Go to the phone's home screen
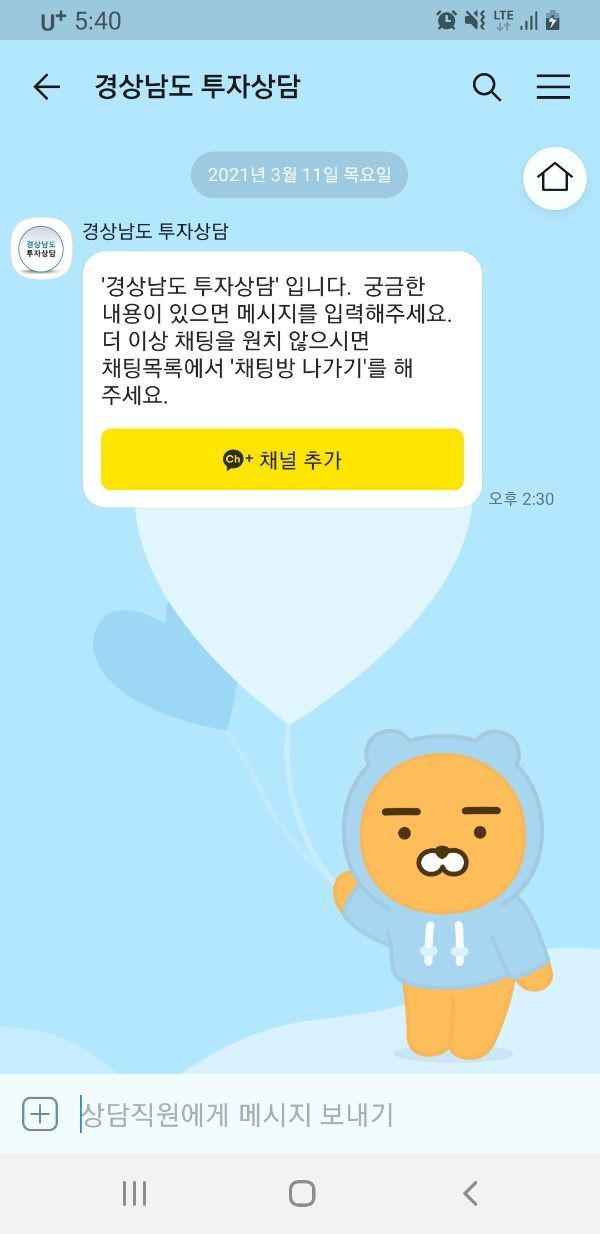This screenshot has width=600, height=1234. 301,1193
